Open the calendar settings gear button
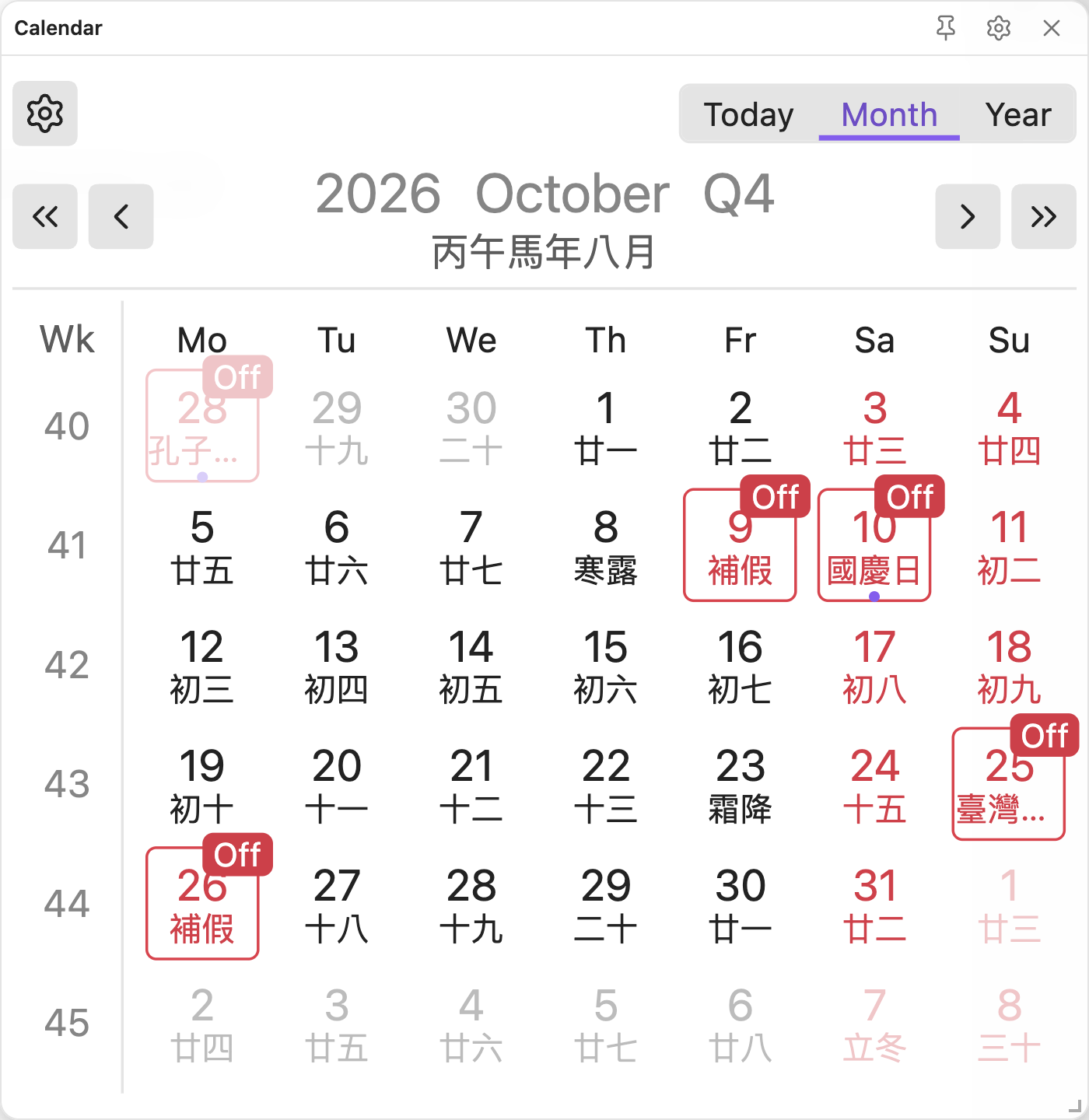This screenshot has width=1089, height=1120. pyautogui.click(x=45, y=114)
